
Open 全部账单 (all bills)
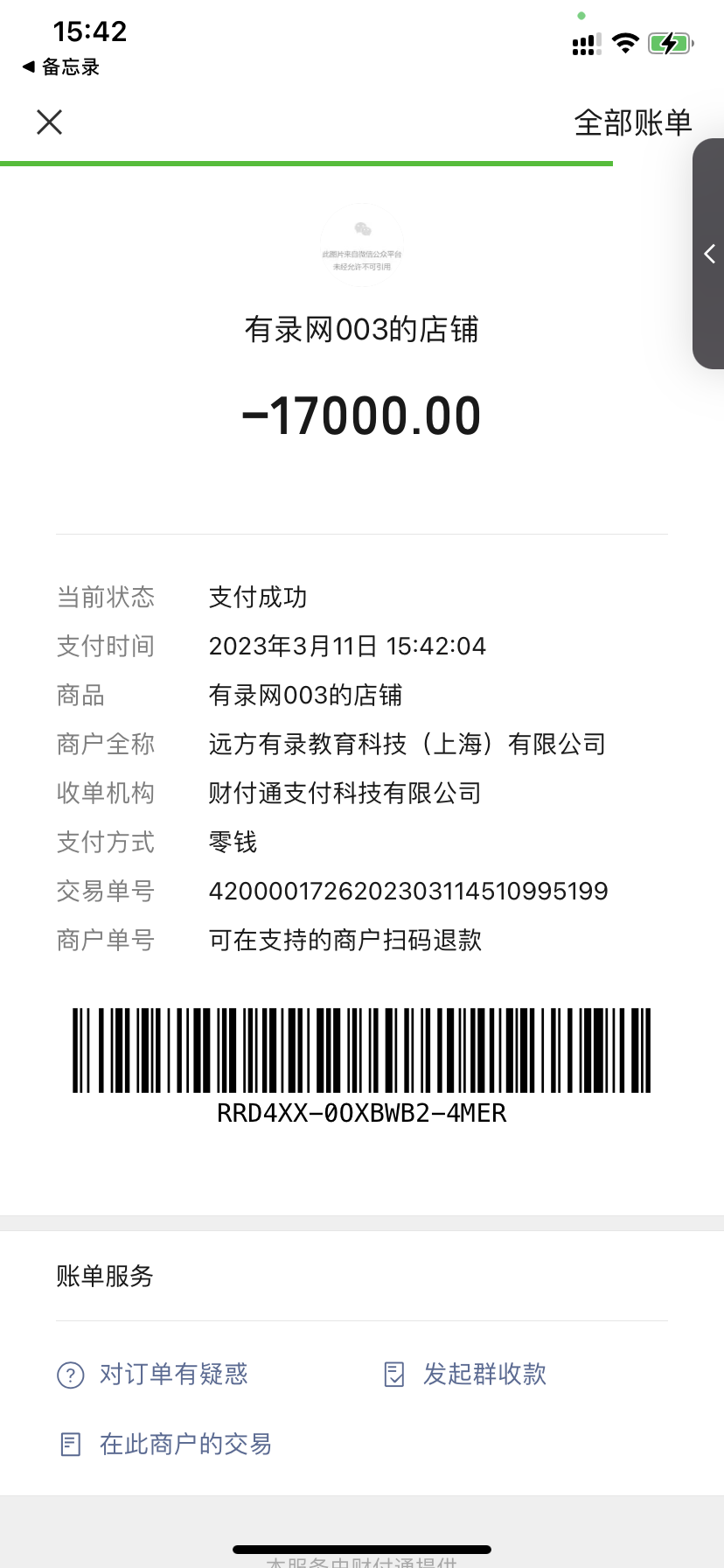(632, 122)
